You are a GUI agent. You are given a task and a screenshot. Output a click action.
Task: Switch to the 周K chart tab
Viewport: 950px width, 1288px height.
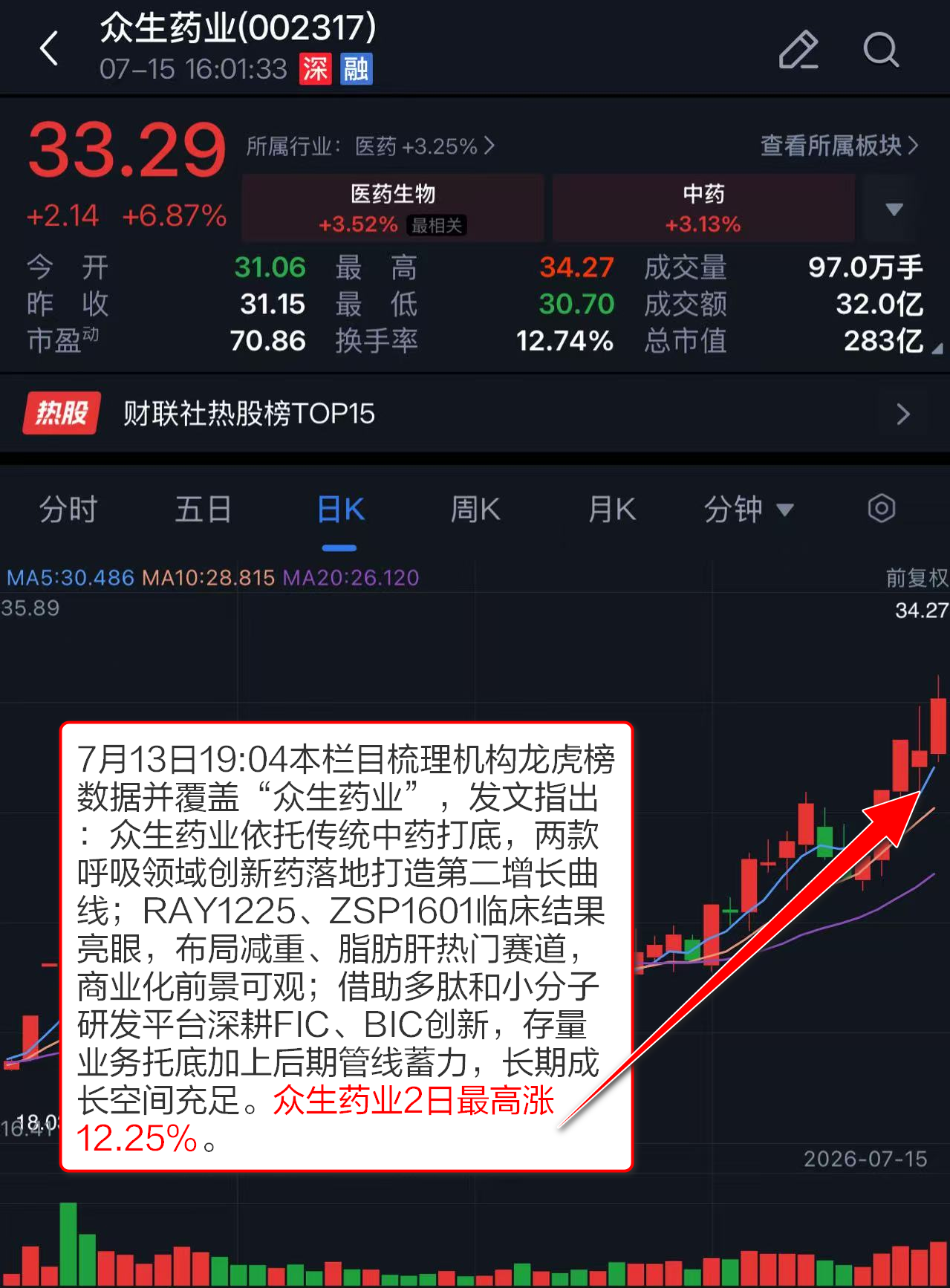475,510
